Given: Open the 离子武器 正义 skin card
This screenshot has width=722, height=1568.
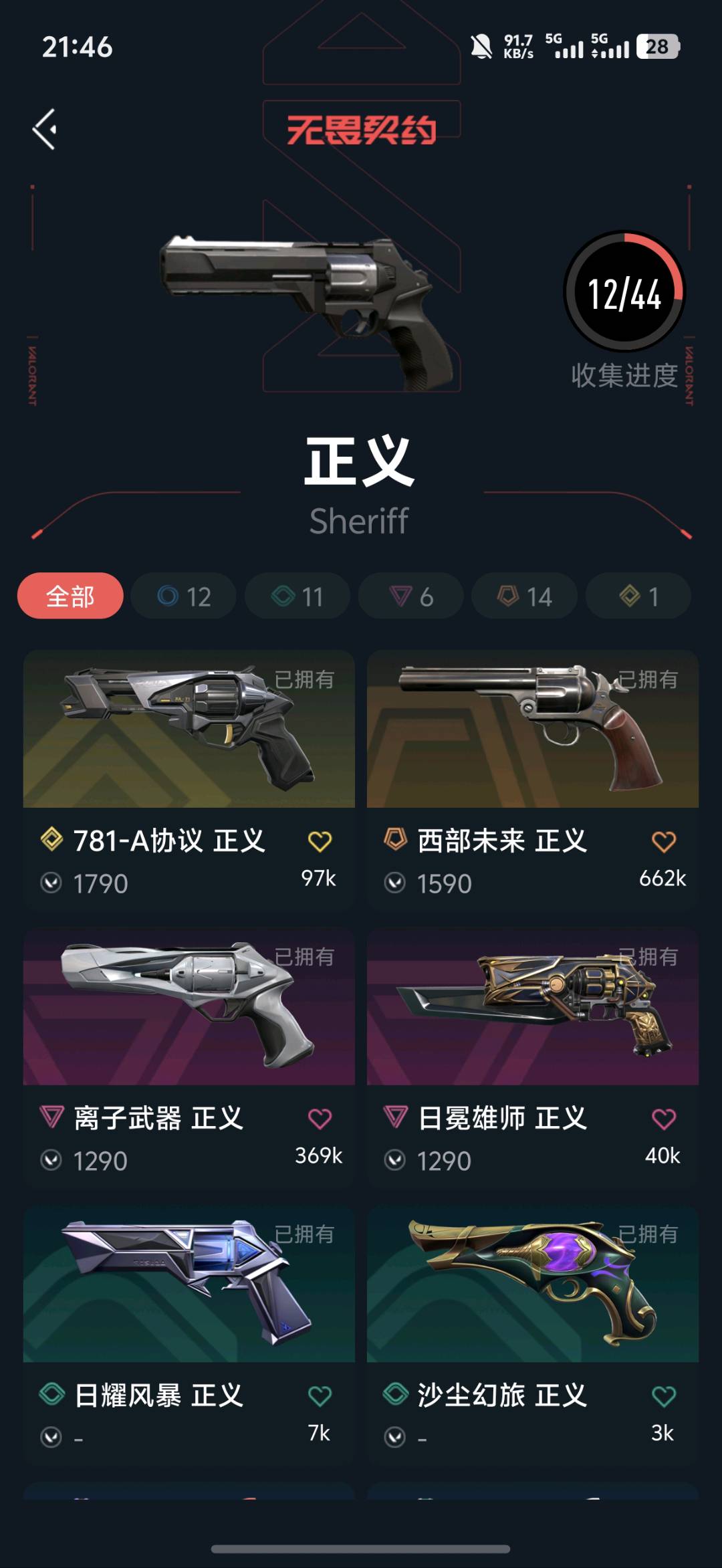Looking at the screenshot, I should pos(189,1056).
